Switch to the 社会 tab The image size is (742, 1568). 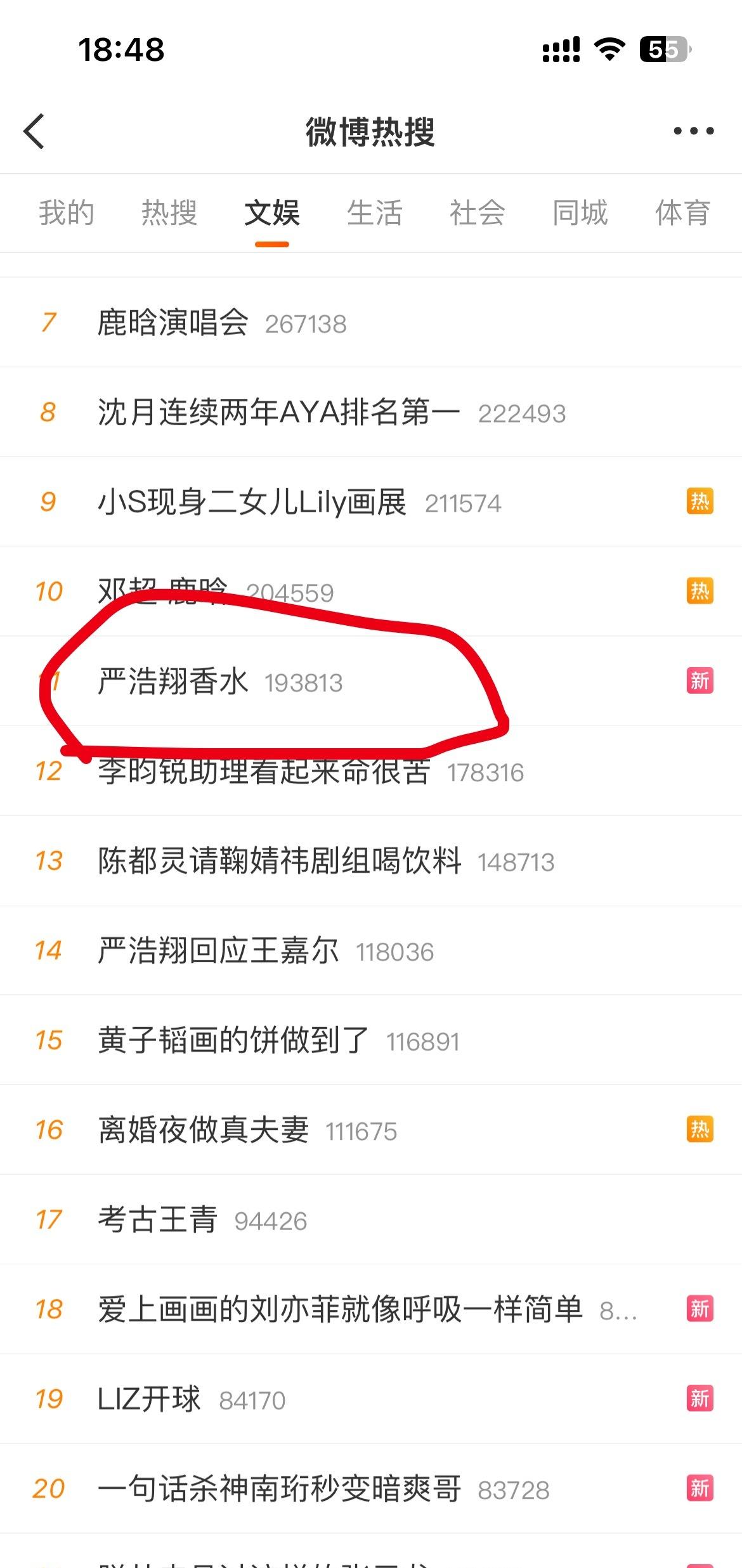(477, 213)
